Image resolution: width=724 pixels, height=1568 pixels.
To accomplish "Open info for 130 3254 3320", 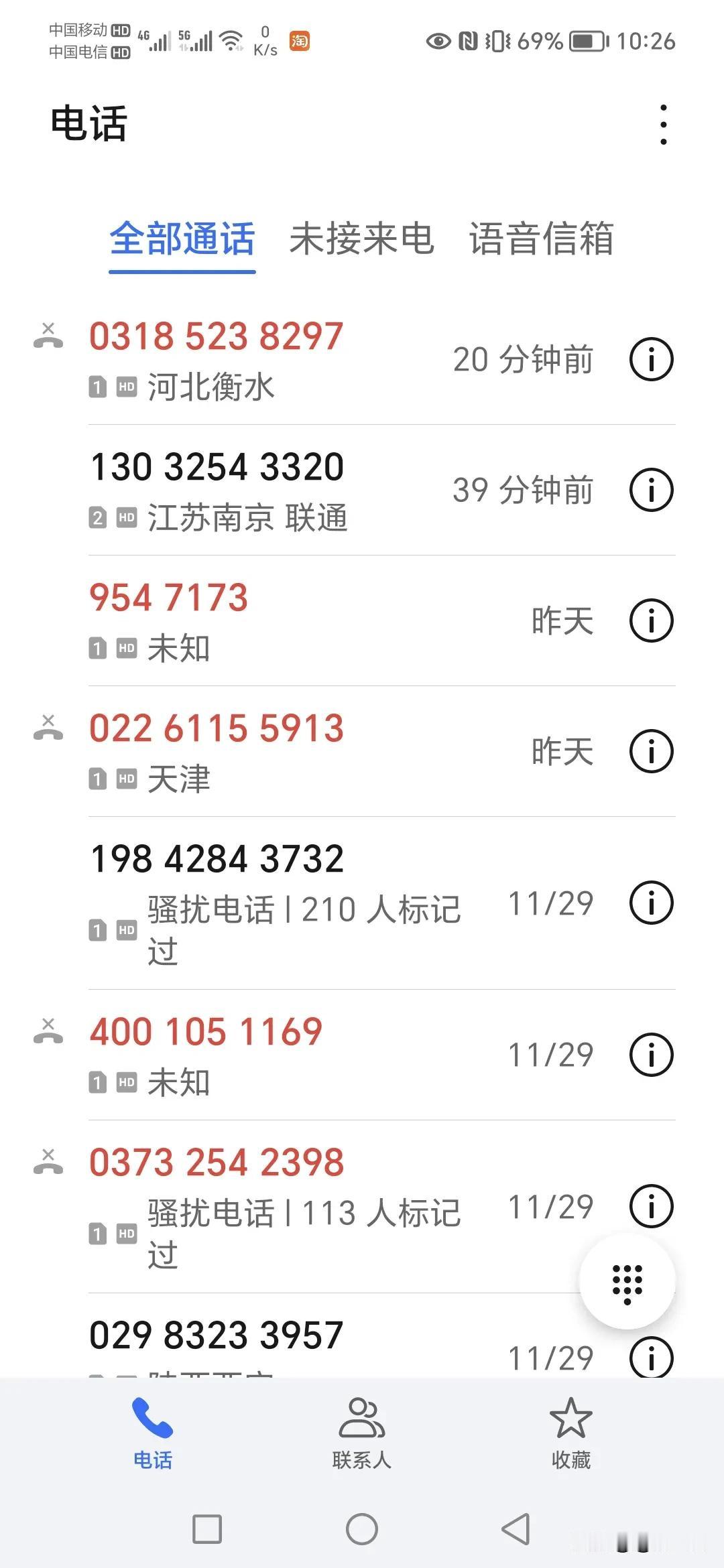I will (651, 490).
